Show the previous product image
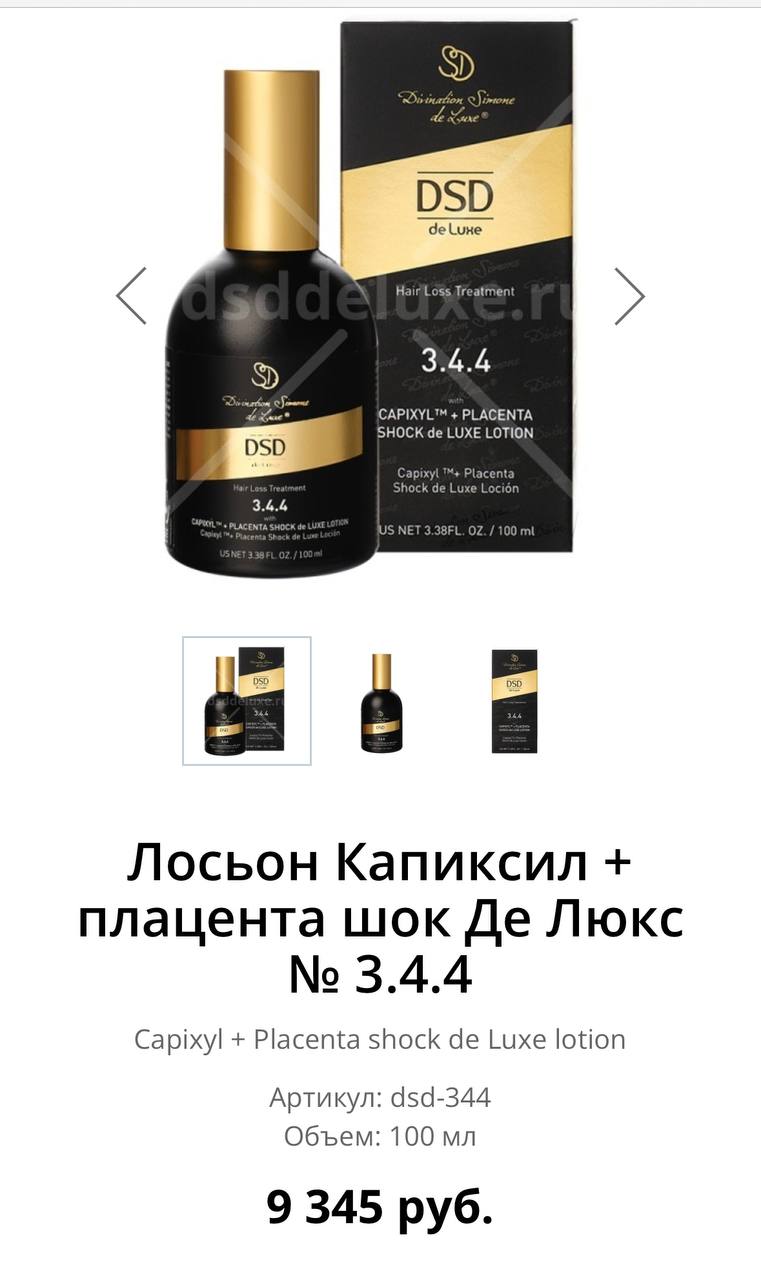Image resolution: width=761 pixels, height=1280 pixels. click(131, 296)
